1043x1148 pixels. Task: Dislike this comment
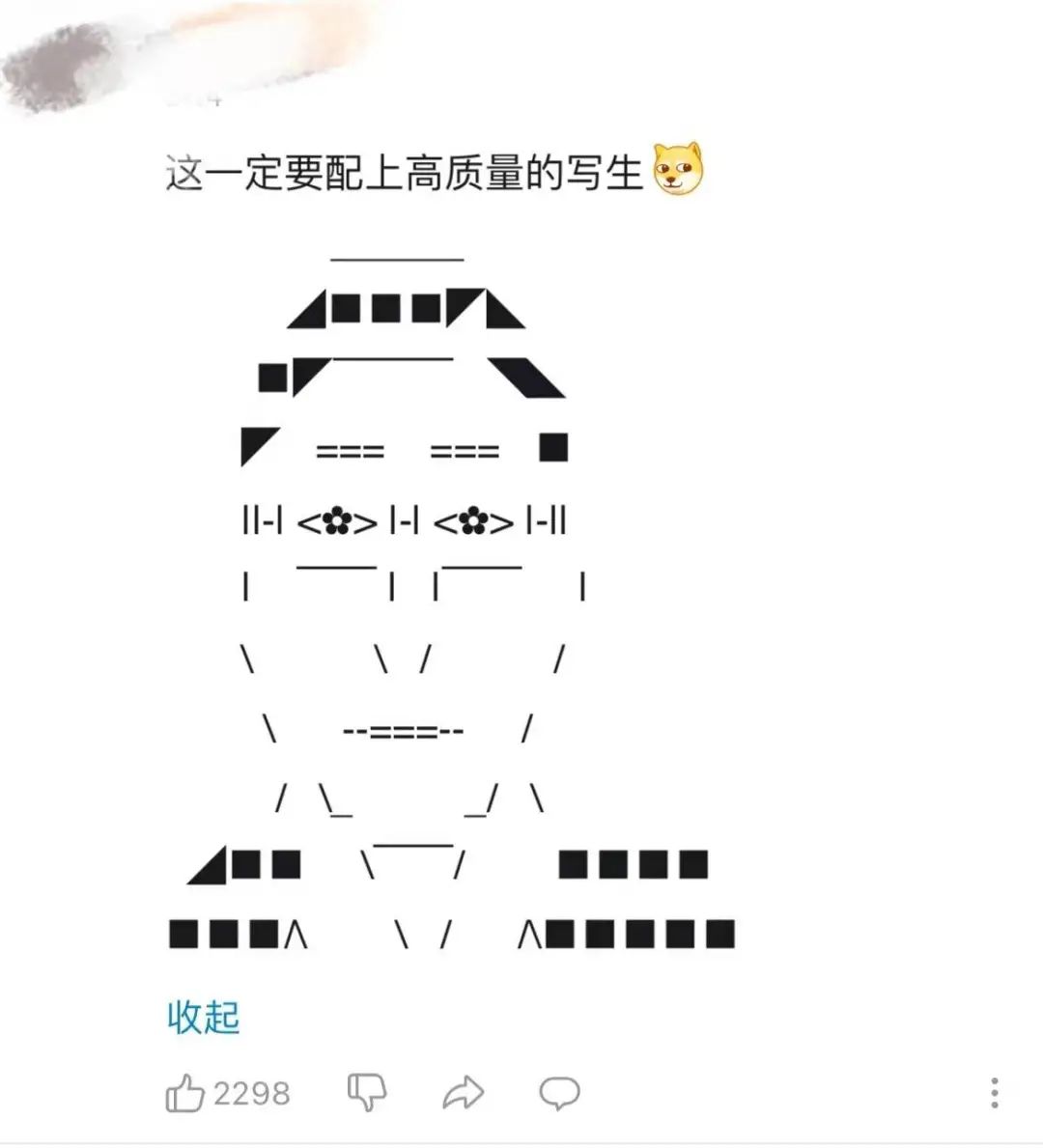(366, 1092)
